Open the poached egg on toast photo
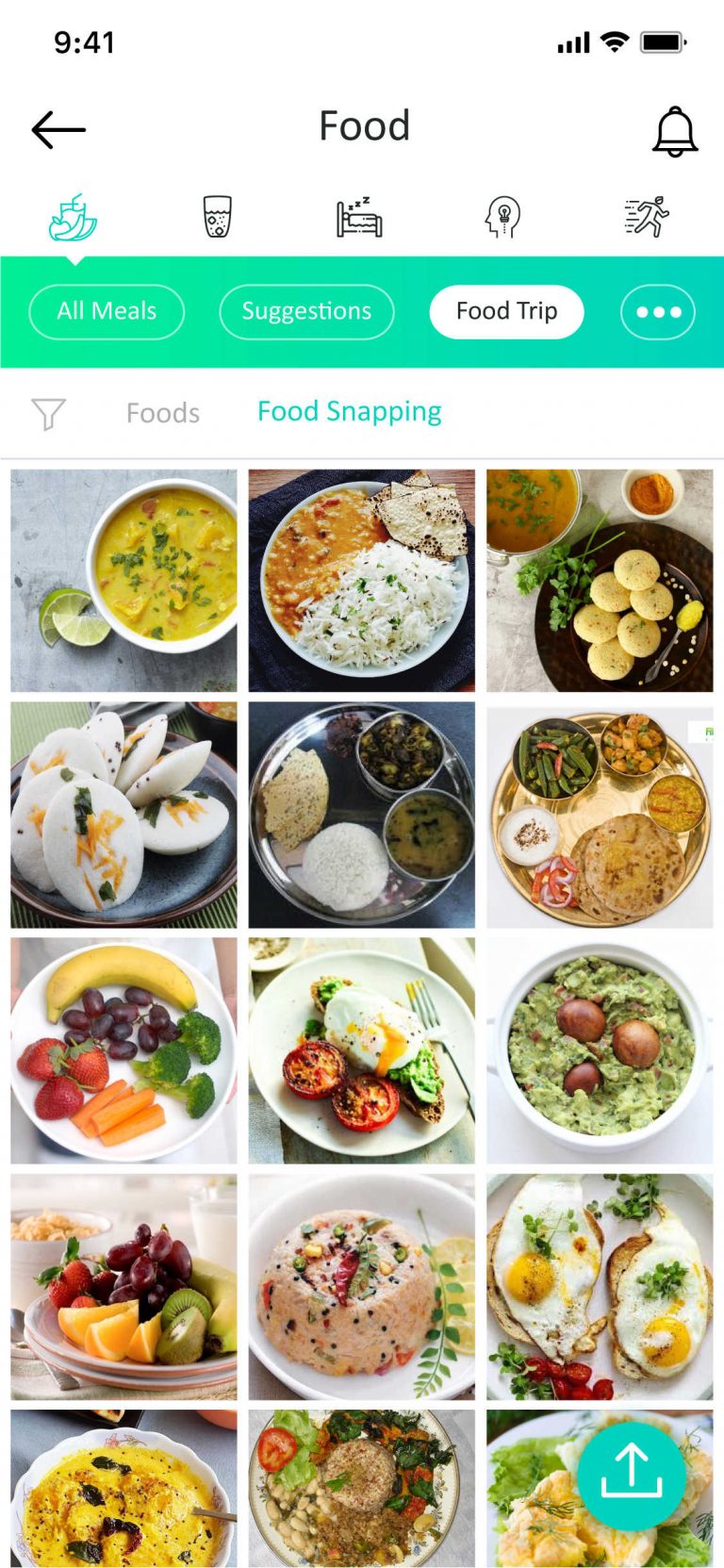 pos(361,1049)
